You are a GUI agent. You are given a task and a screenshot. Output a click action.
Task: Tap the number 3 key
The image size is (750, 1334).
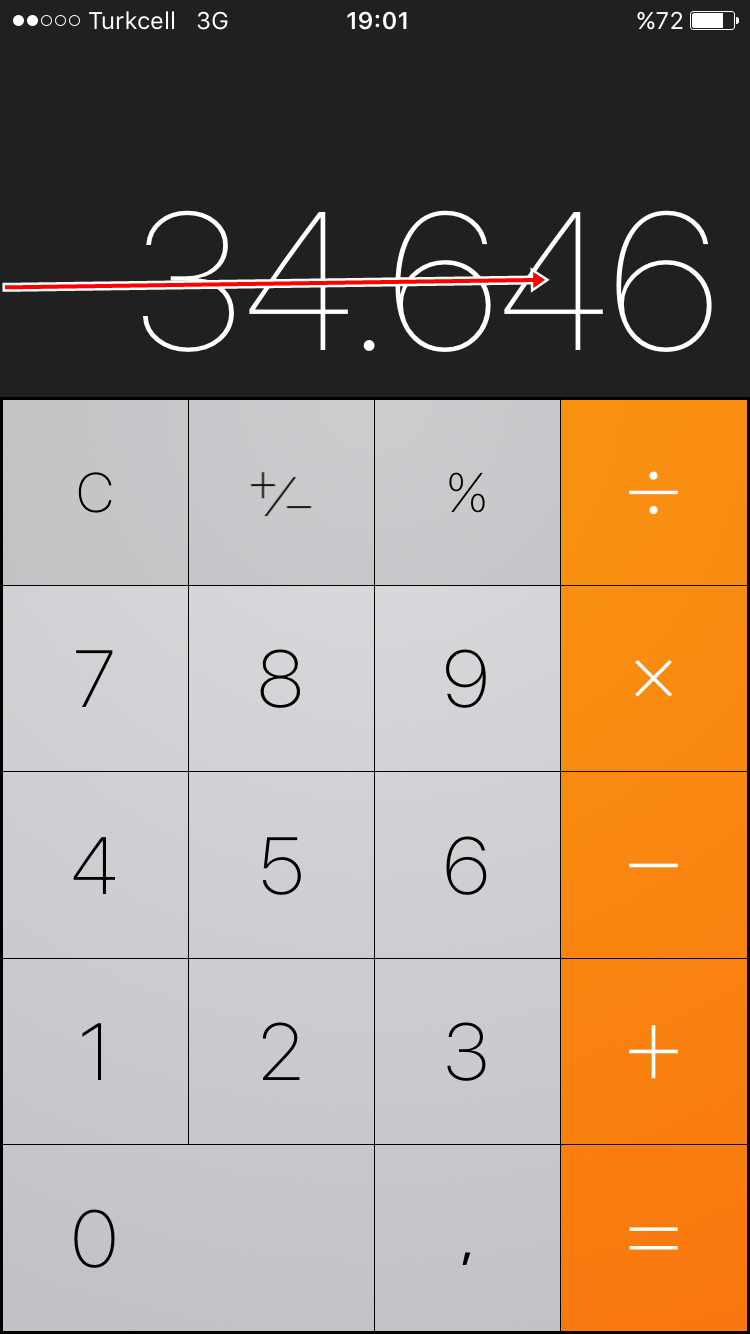pos(467,1052)
